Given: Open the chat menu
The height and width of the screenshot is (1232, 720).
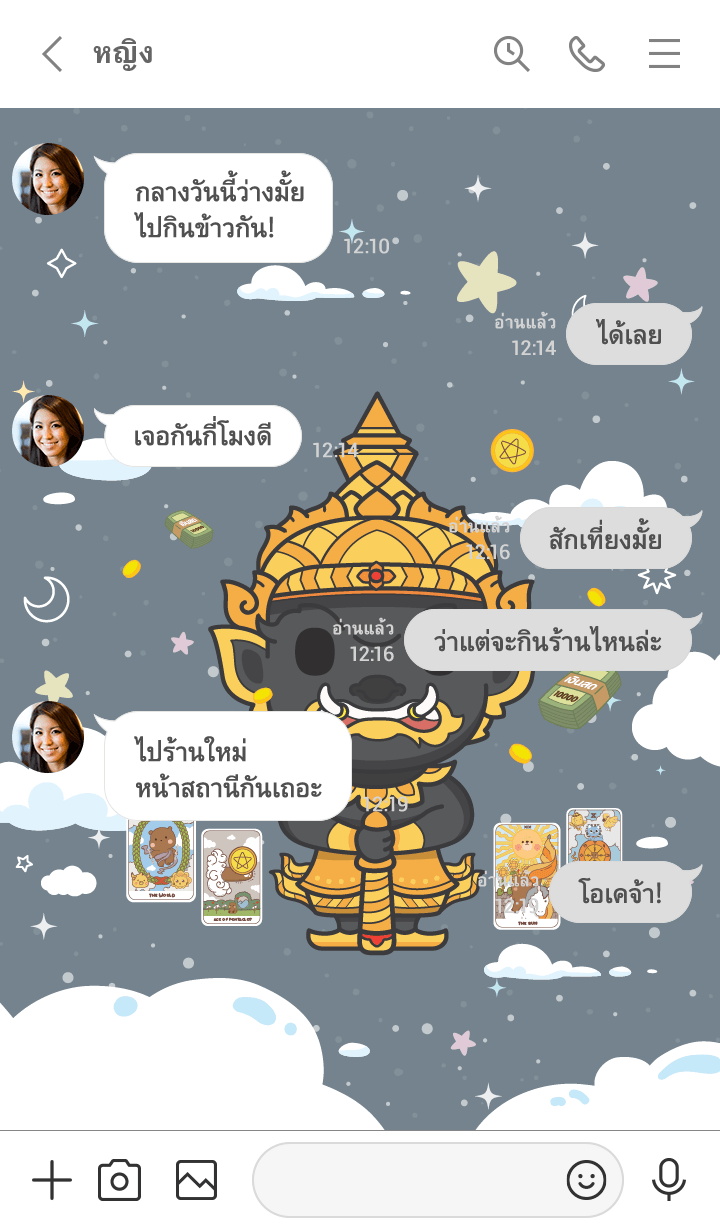Looking at the screenshot, I should click(664, 54).
